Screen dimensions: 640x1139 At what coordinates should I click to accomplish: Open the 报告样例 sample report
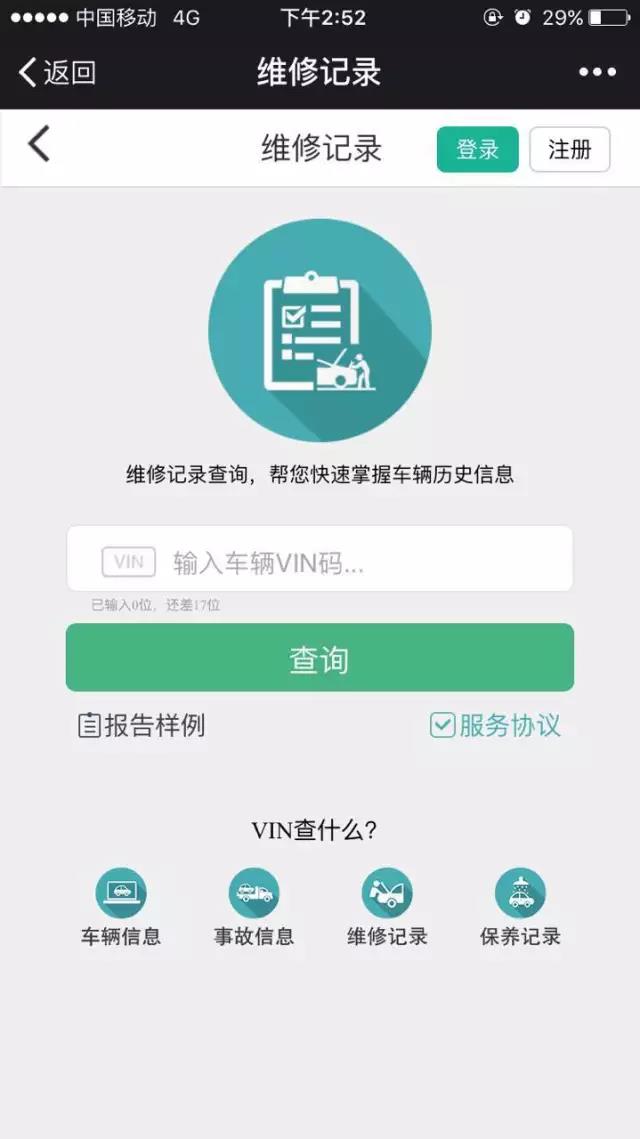(x=142, y=725)
